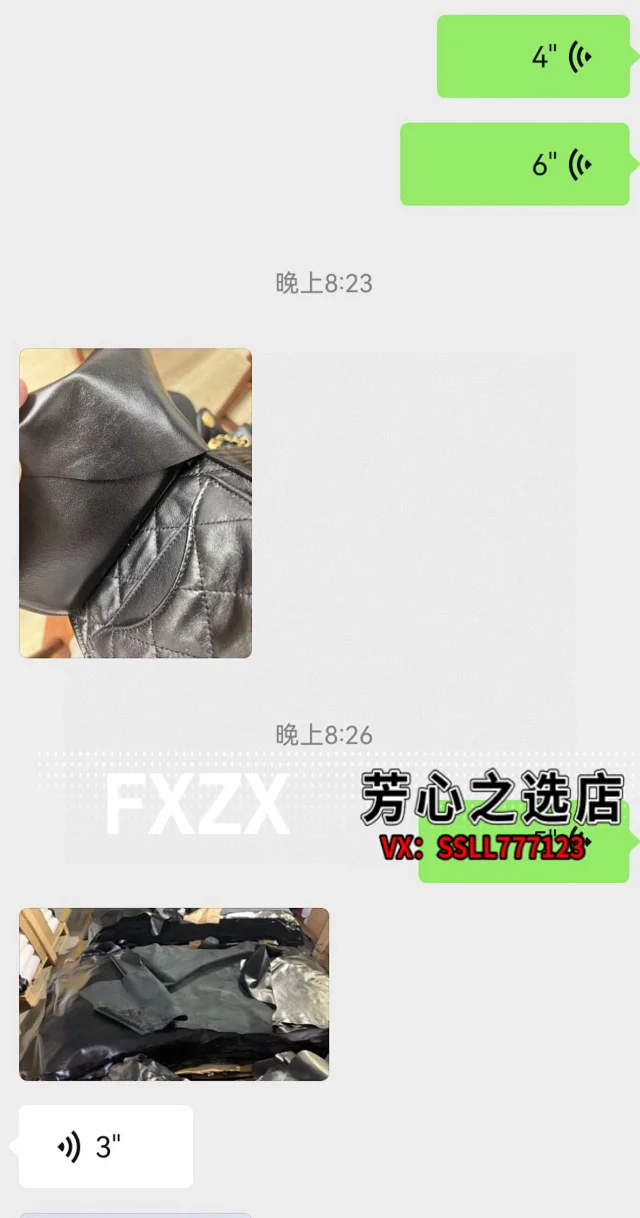Play the 3-second received voice message
640x1218 pixels.
click(105, 1146)
